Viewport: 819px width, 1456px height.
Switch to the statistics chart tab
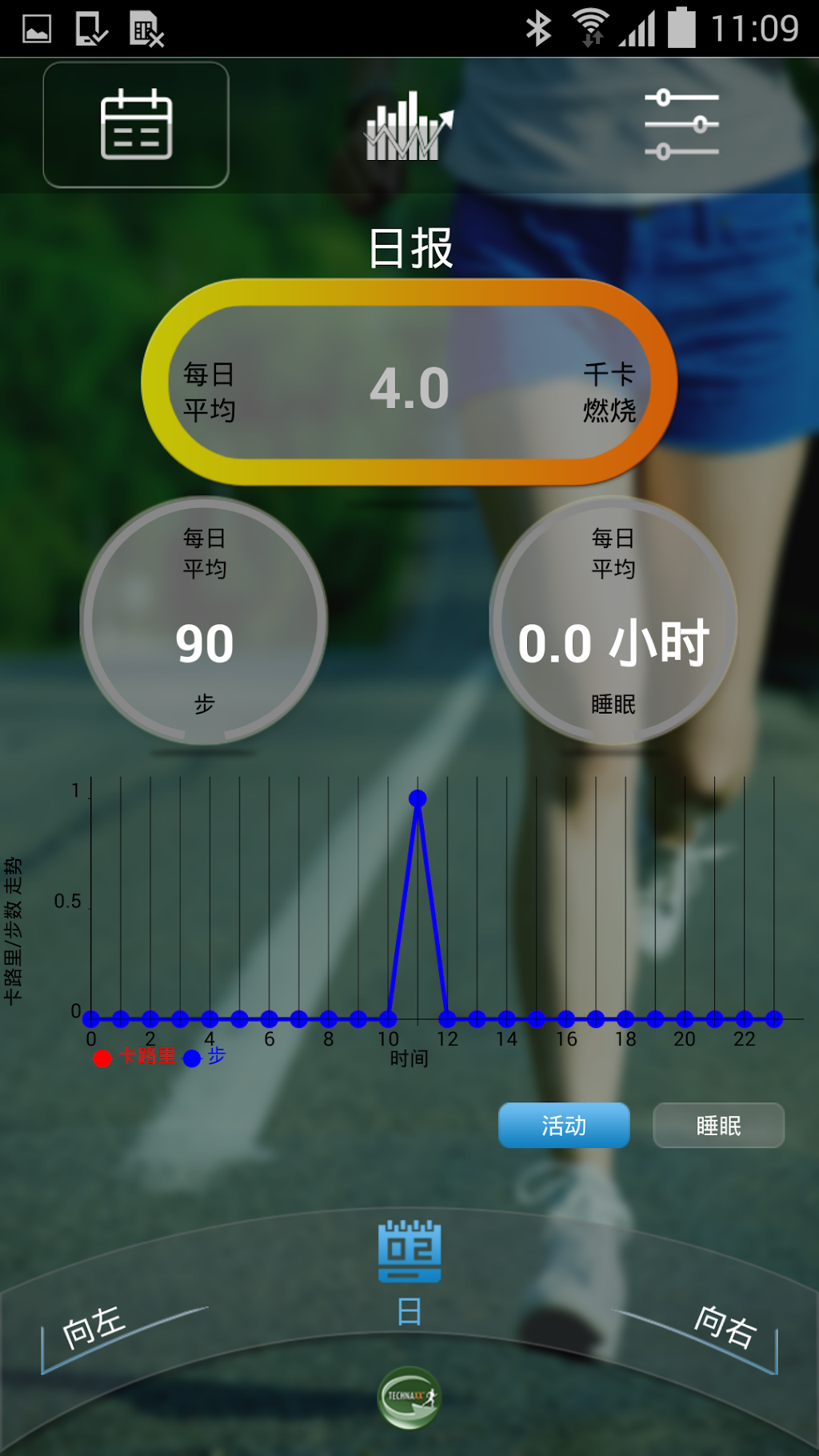click(x=409, y=126)
